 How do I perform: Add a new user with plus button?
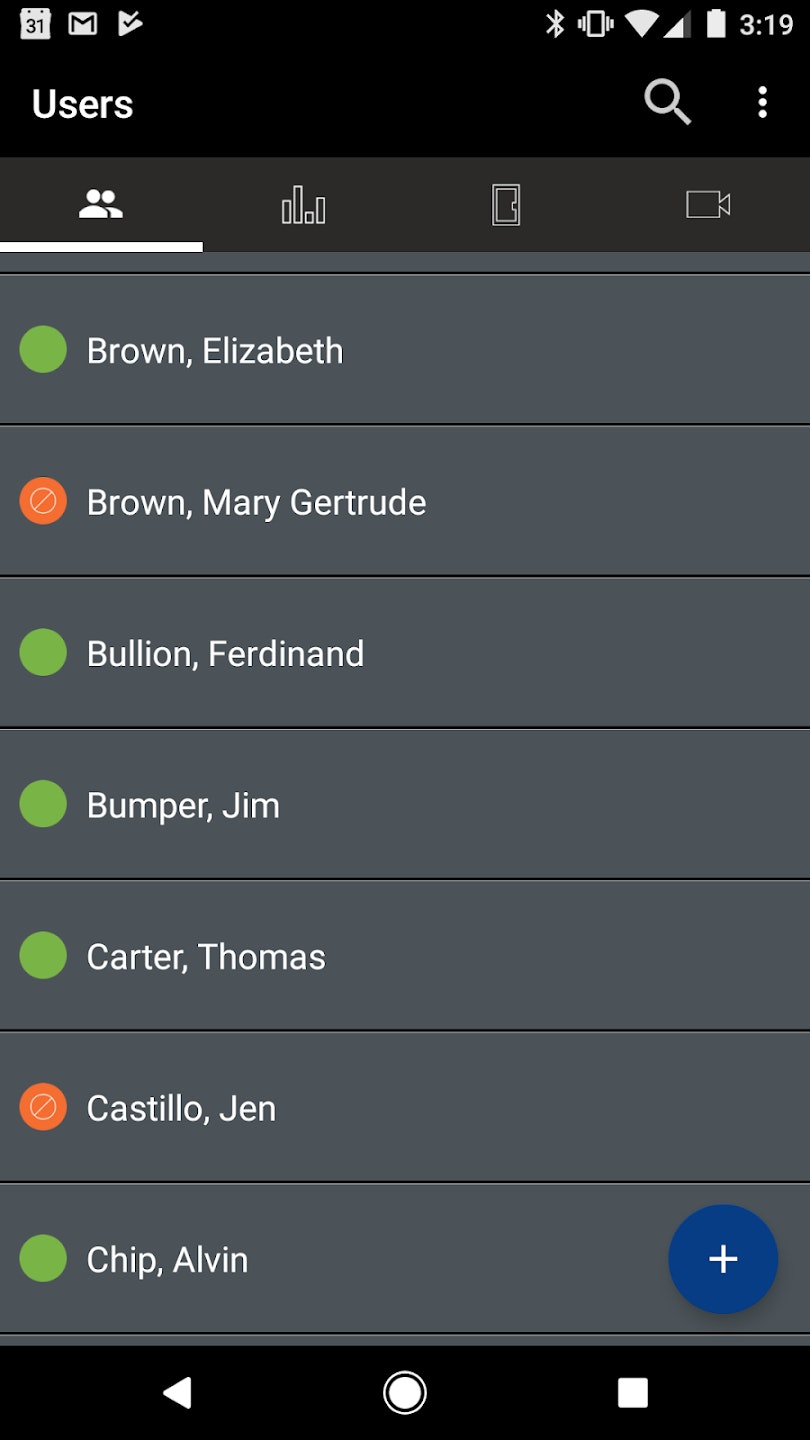[x=723, y=1259]
